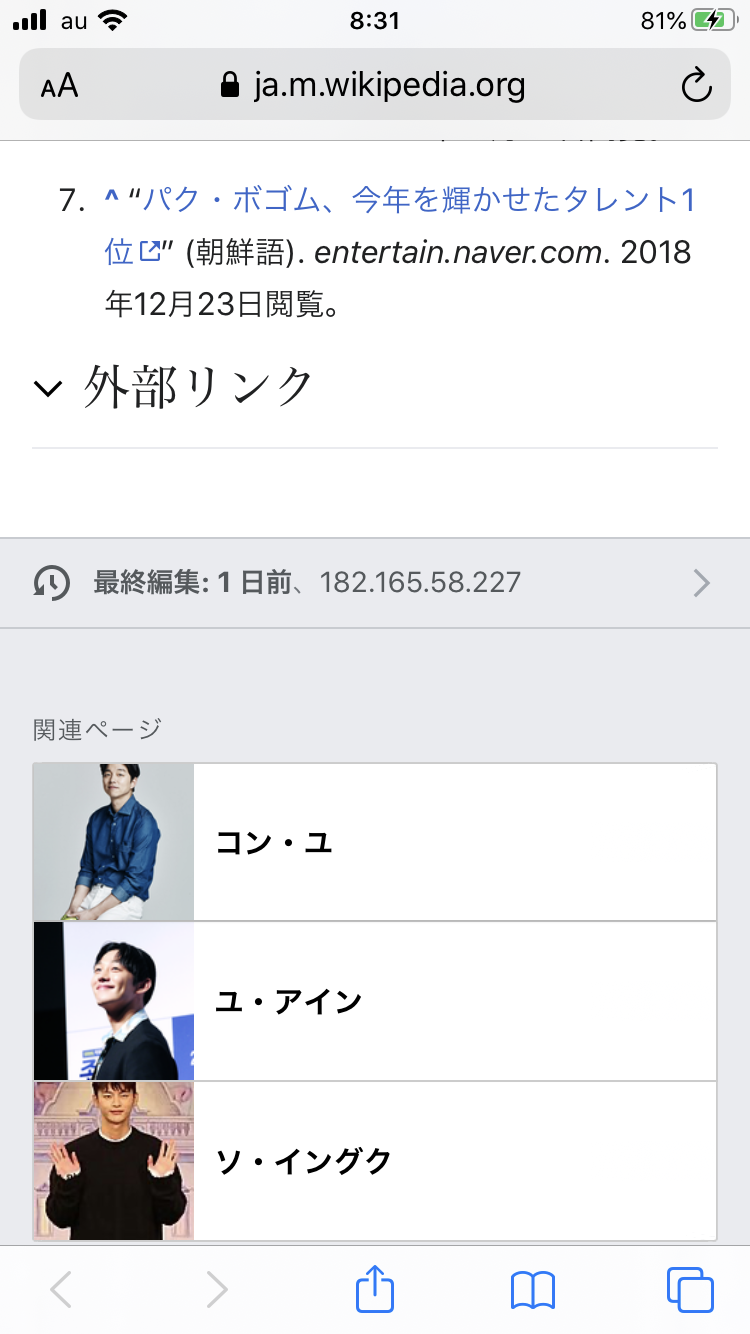Open Safari bookmarks
This screenshot has height=1334, width=750.
point(532,1289)
